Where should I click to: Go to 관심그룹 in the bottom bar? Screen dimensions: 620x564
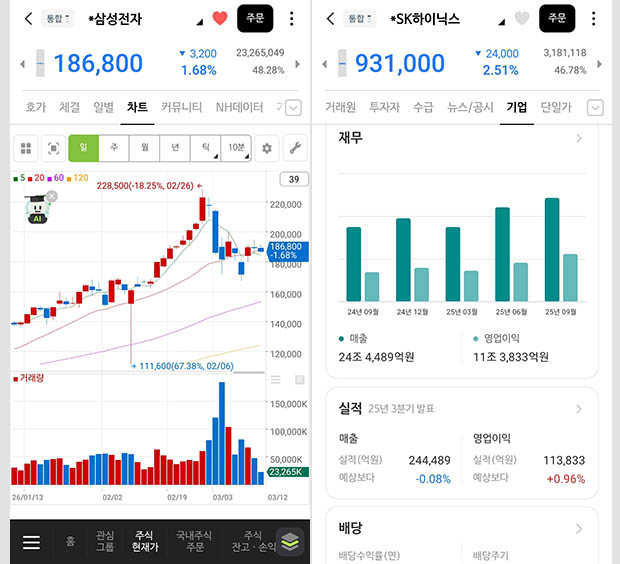point(105,541)
